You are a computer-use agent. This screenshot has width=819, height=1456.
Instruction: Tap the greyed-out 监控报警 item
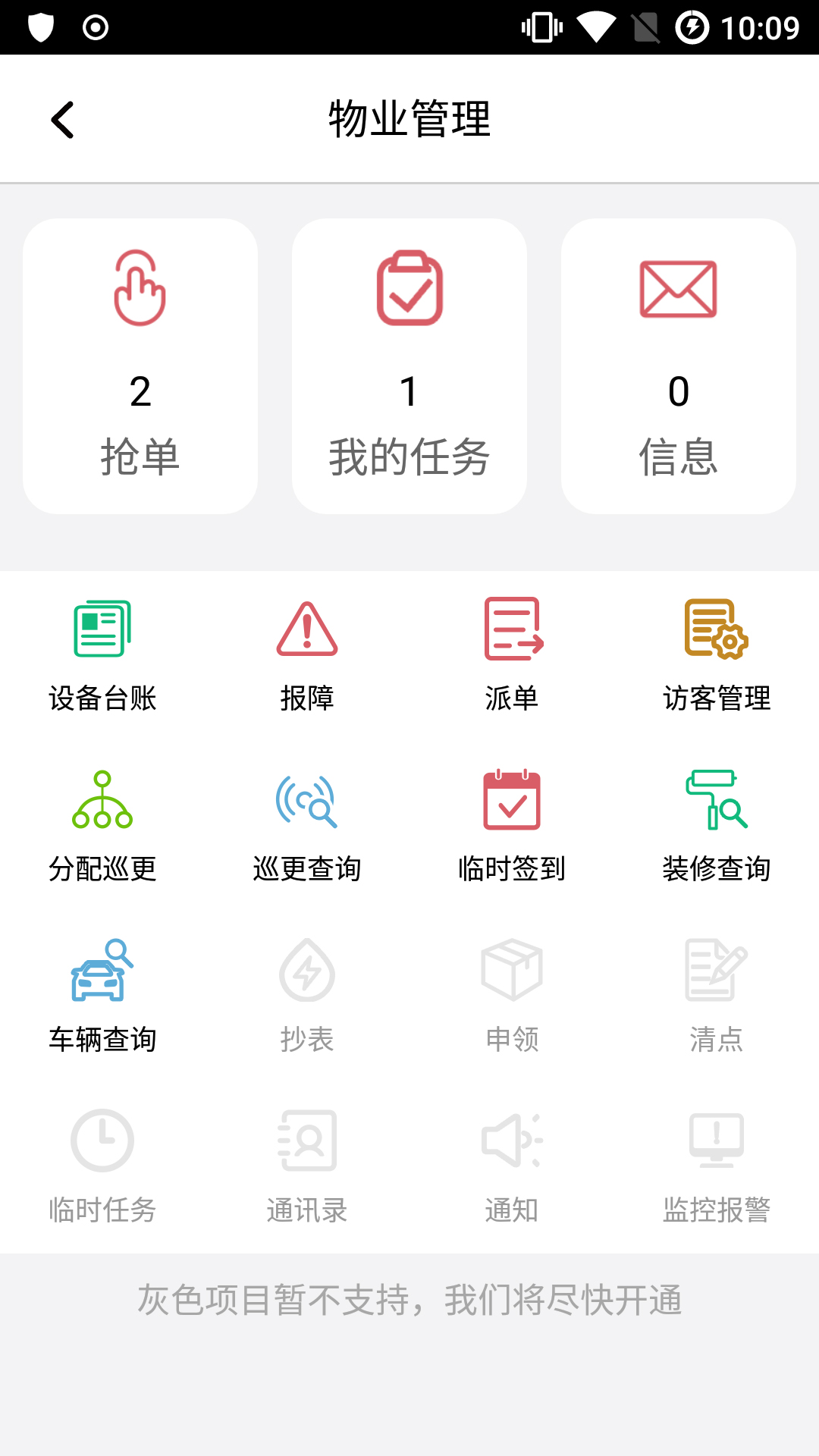pos(717,1166)
